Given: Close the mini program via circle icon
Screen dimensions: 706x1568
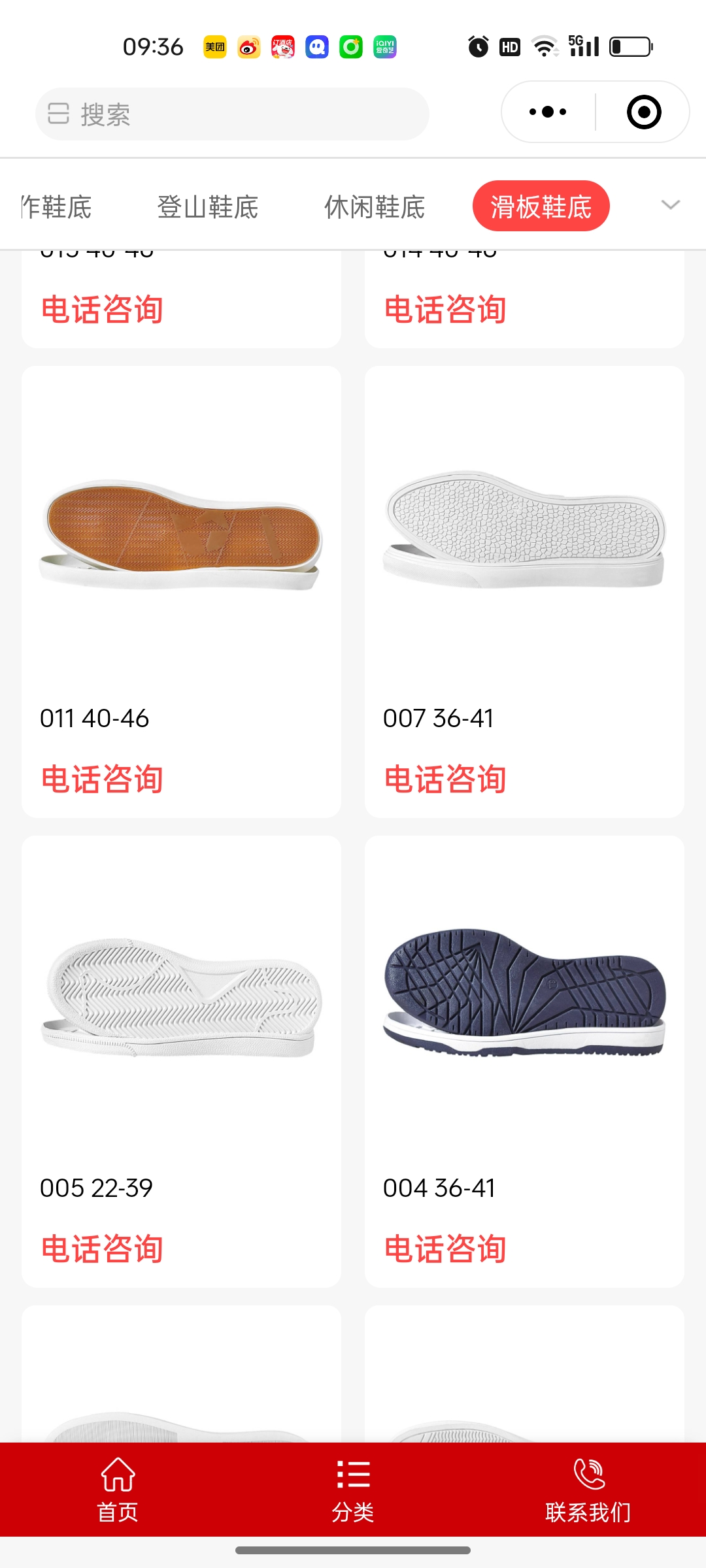Looking at the screenshot, I should (x=644, y=112).
